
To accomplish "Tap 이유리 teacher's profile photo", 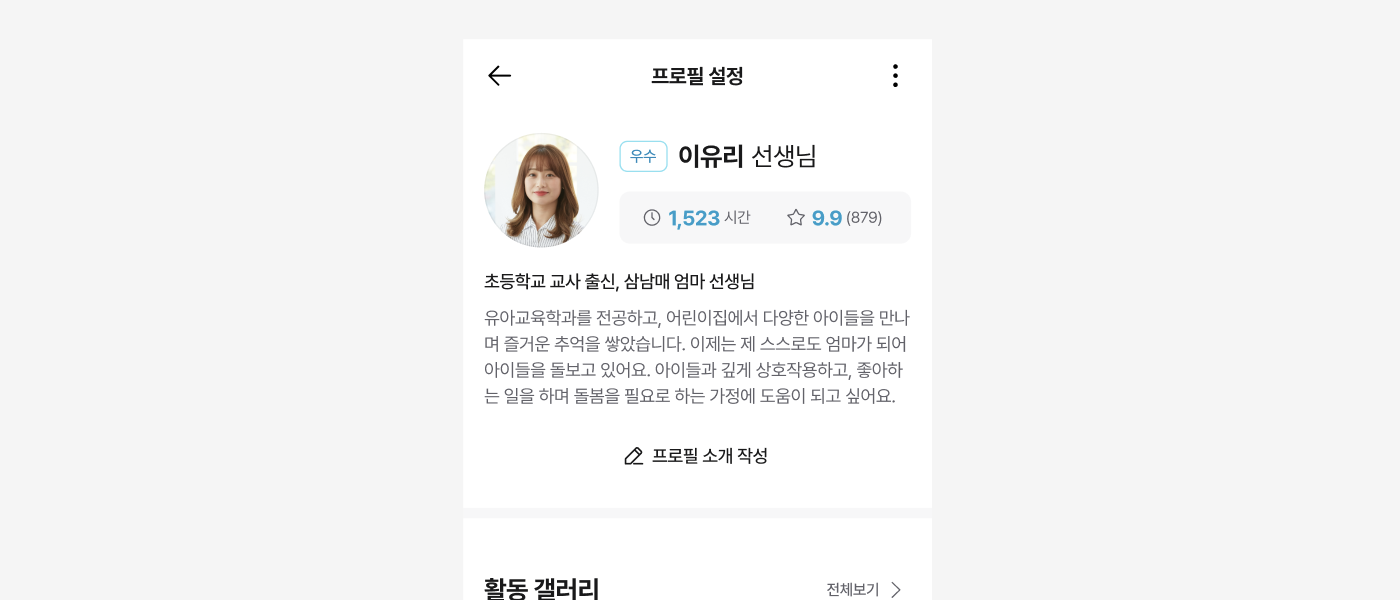I will [x=541, y=190].
